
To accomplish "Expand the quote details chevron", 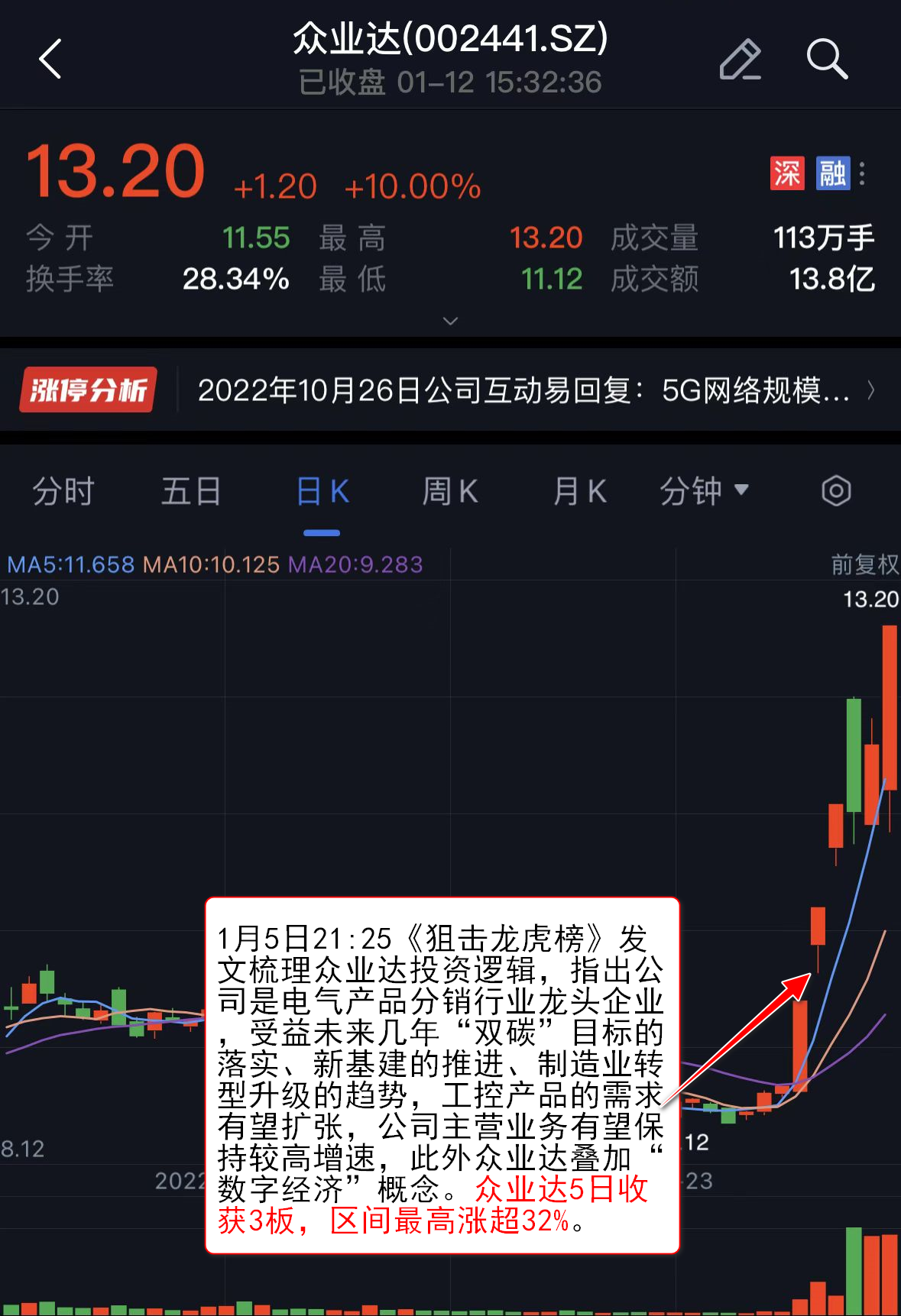I will (451, 321).
